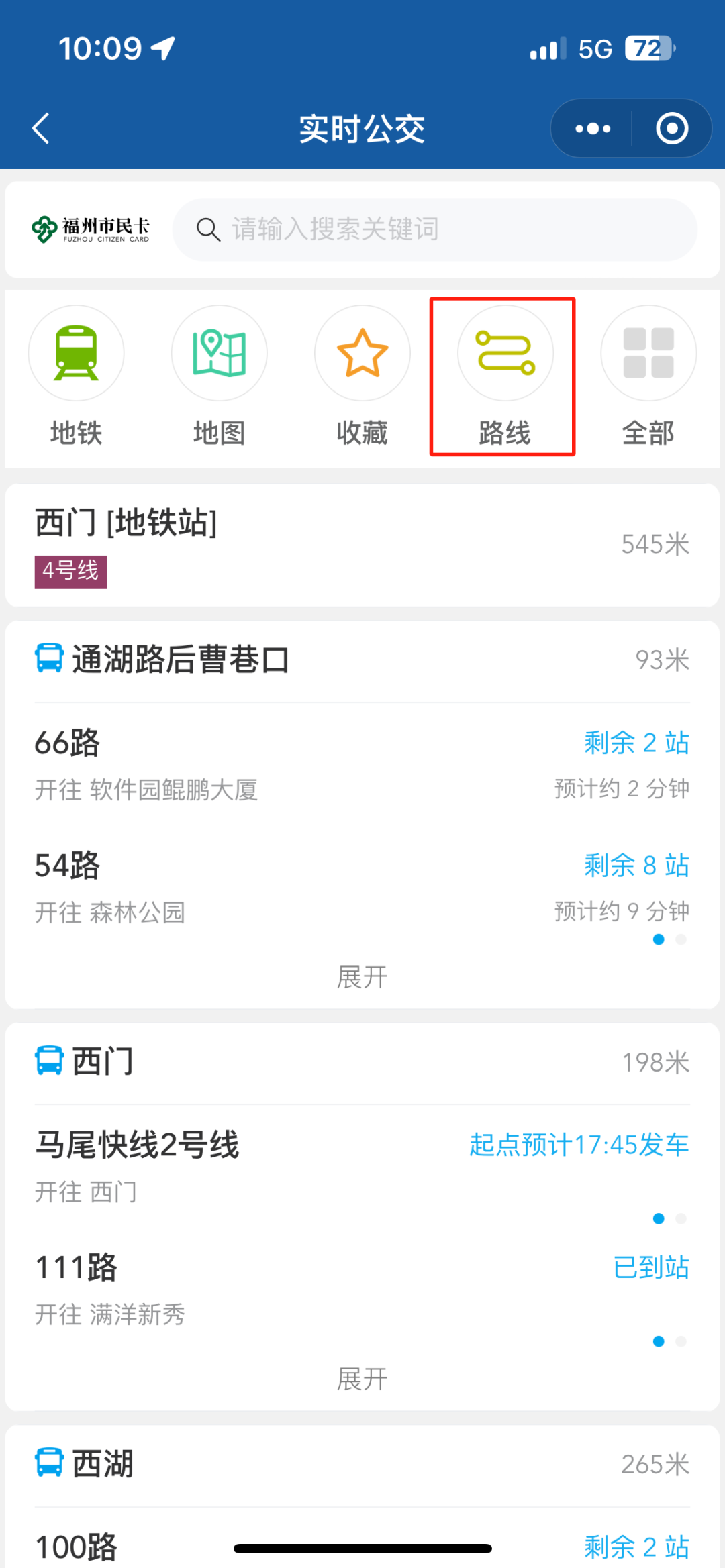Open 收藏 favorites

pos(362,376)
